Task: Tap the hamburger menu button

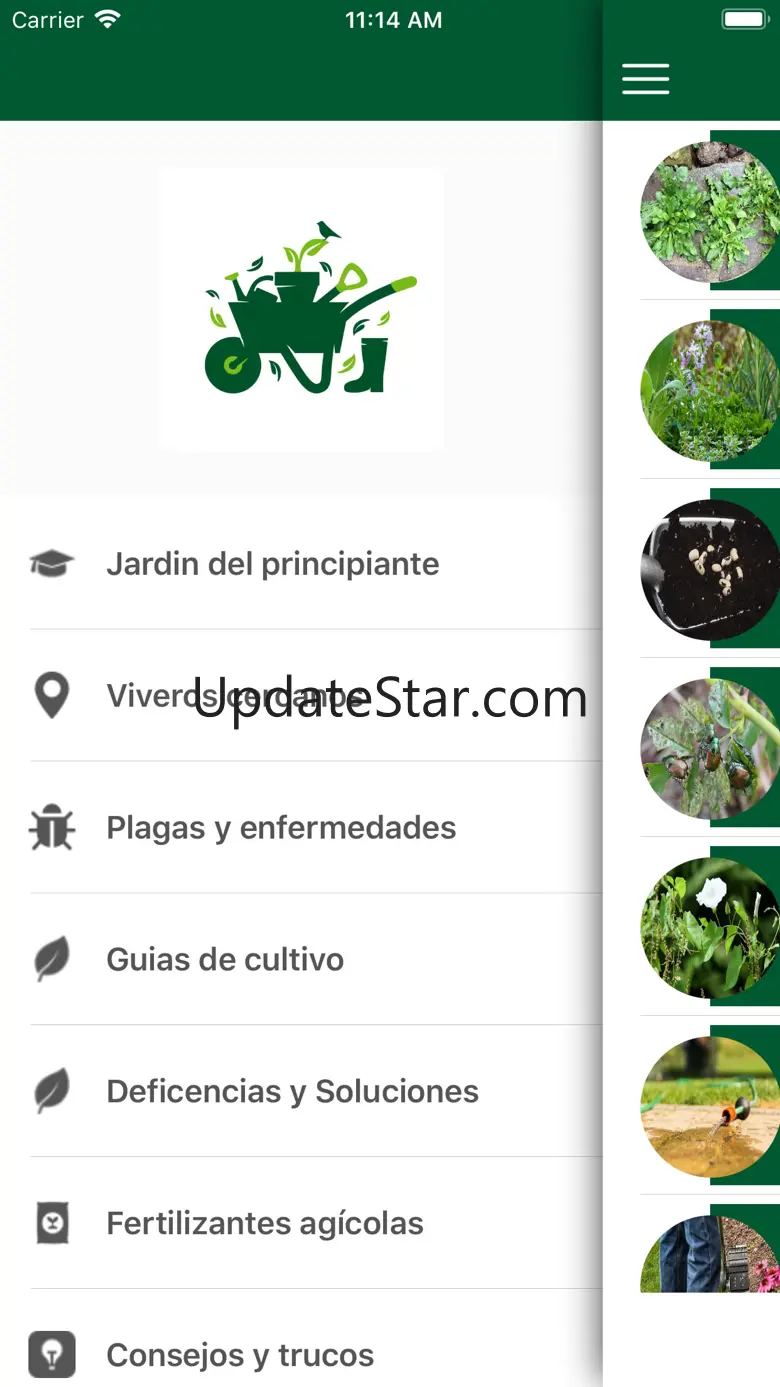Action: coord(645,79)
